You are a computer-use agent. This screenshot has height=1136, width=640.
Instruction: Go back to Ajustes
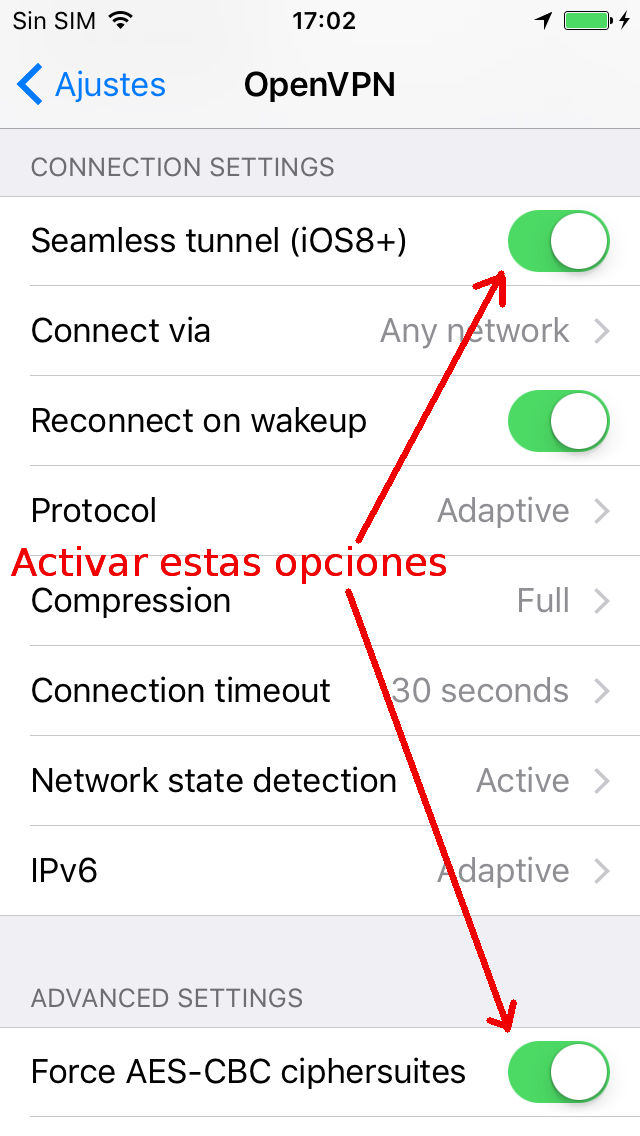[x=92, y=85]
